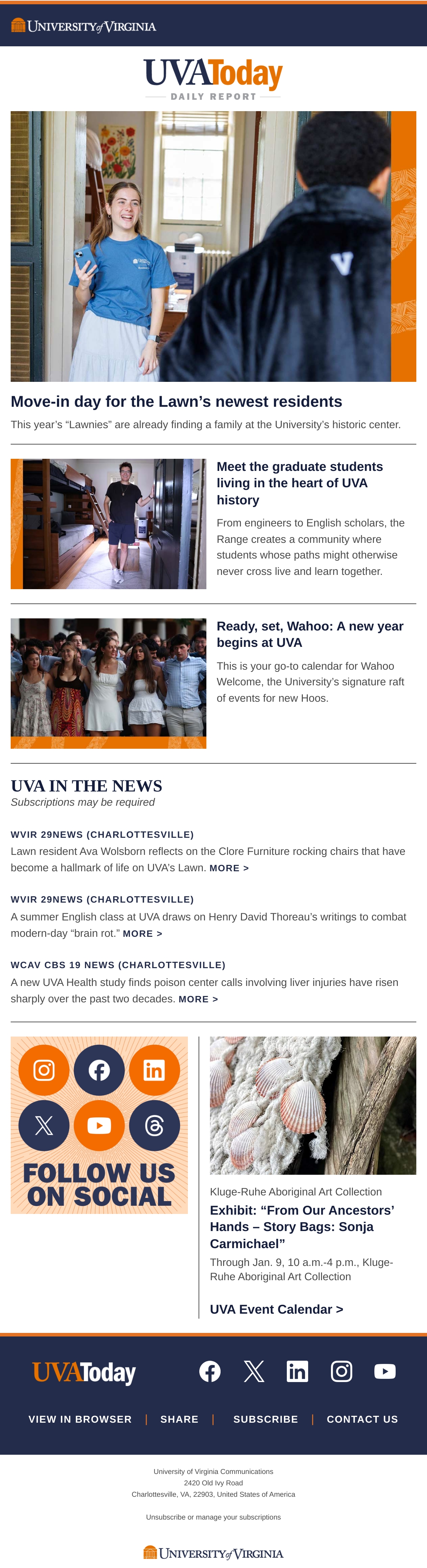This screenshot has height=1568, width=427.
Task: Tap the Share link in the footer
Action: point(179,1419)
